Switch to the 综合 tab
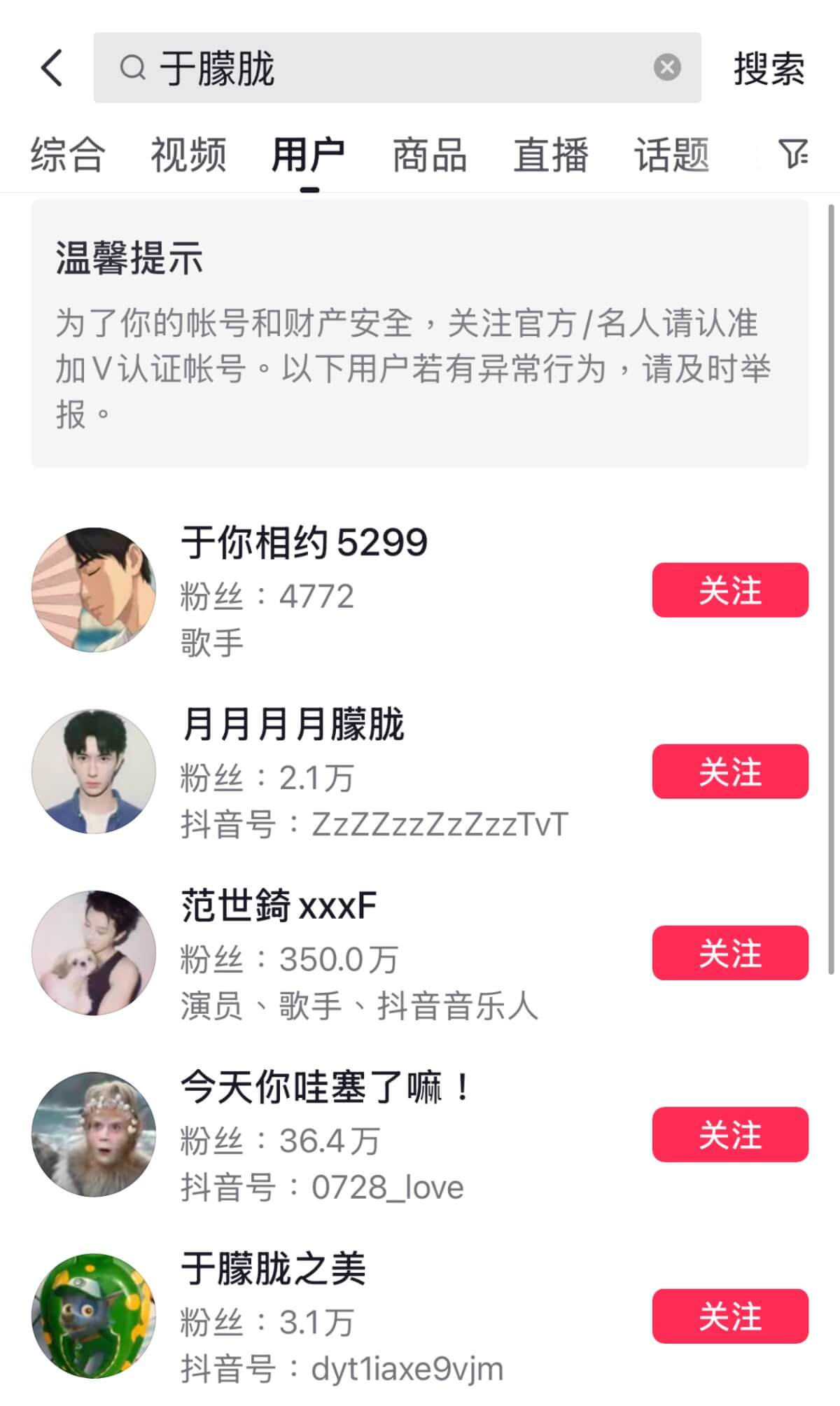This screenshot has height=1406, width=840. pos(68,155)
